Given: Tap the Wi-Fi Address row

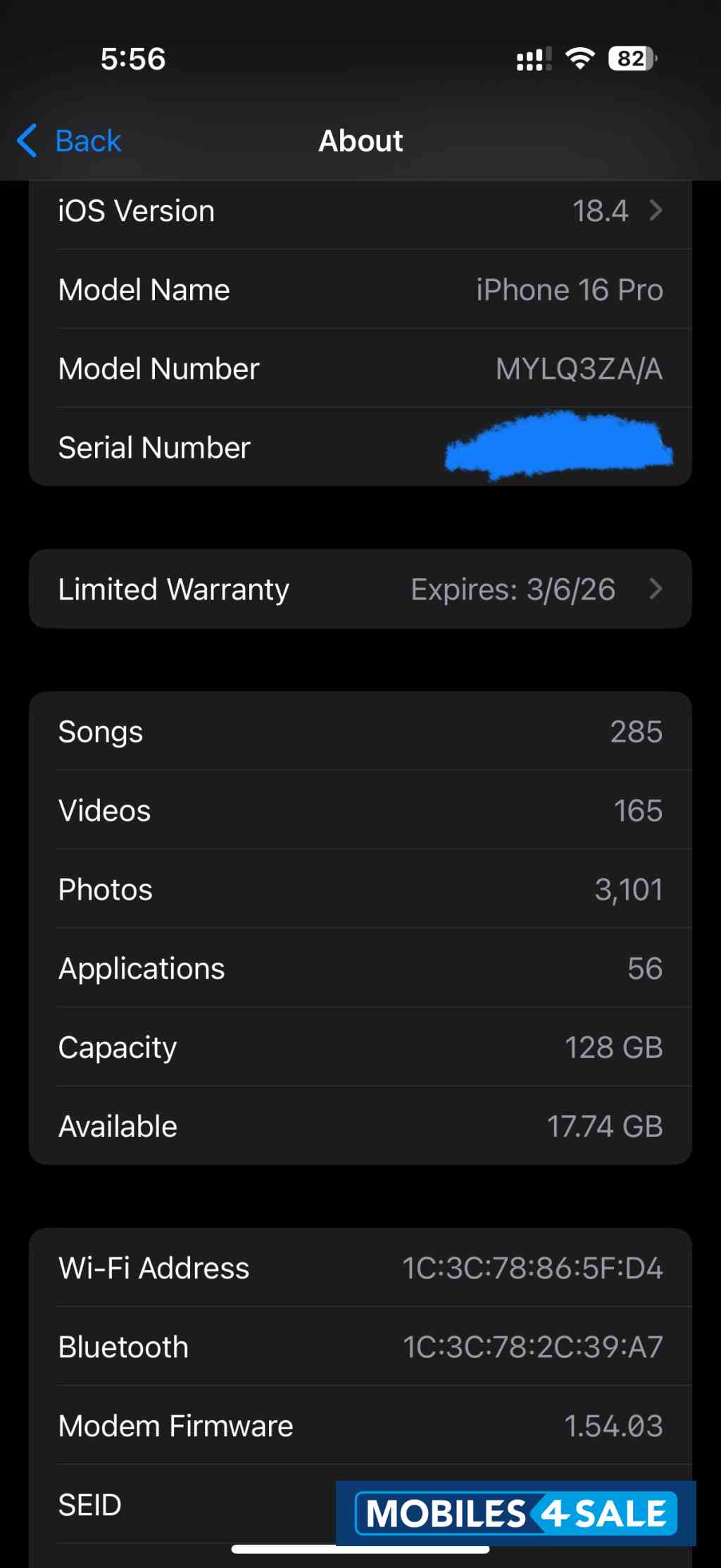Looking at the screenshot, I should (360, 1267).
